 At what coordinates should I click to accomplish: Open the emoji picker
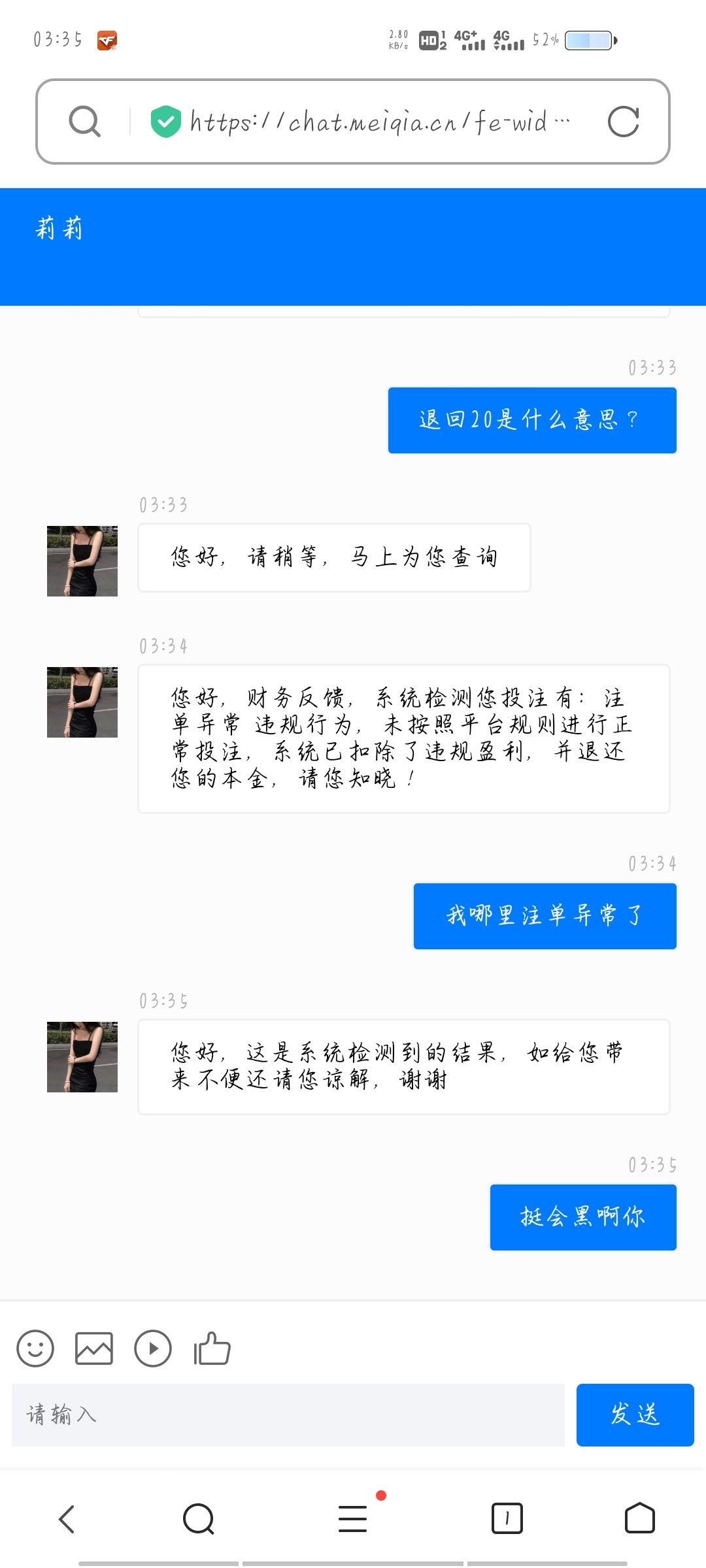point(35,1347)
